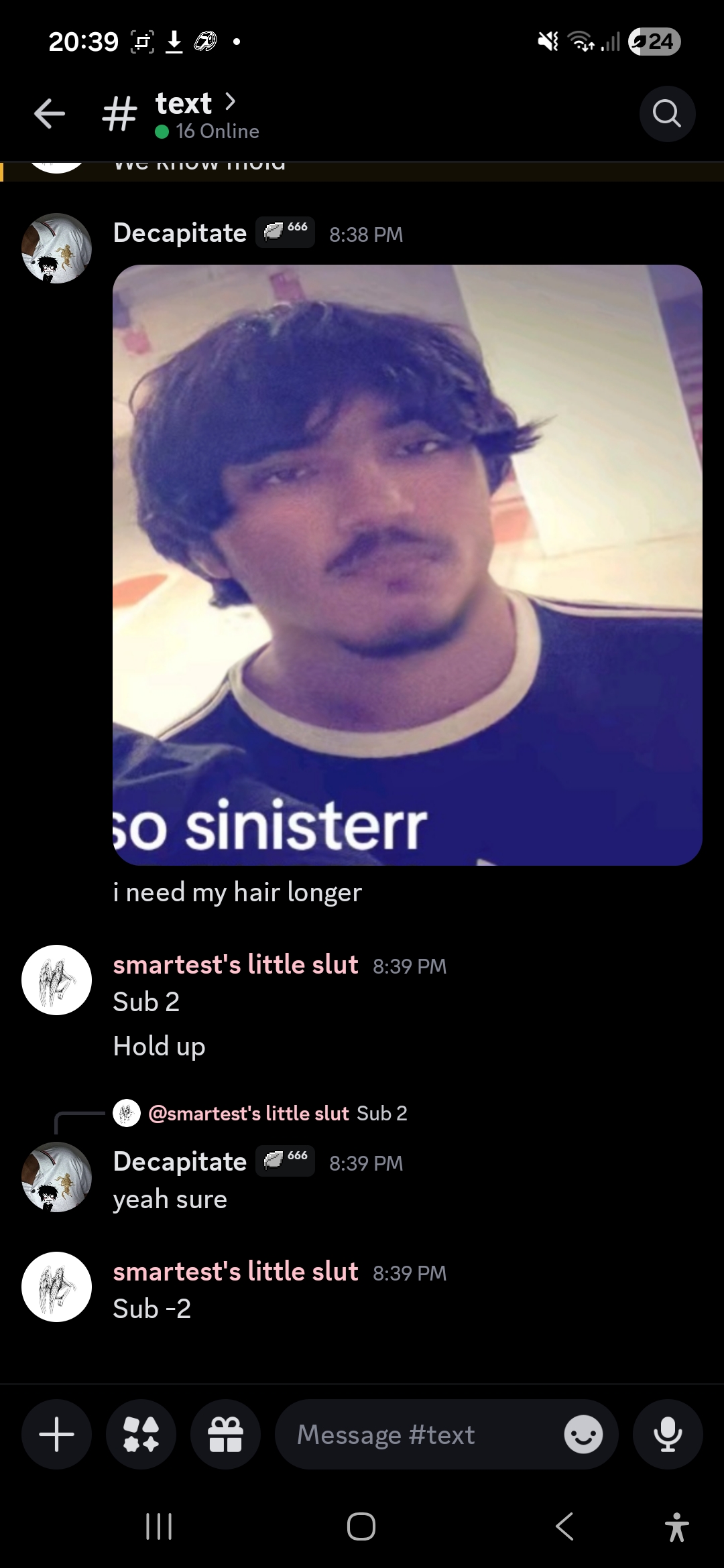Open the search icon in the header
This screenshot has width=724, height=1568.
click(667, 114)
